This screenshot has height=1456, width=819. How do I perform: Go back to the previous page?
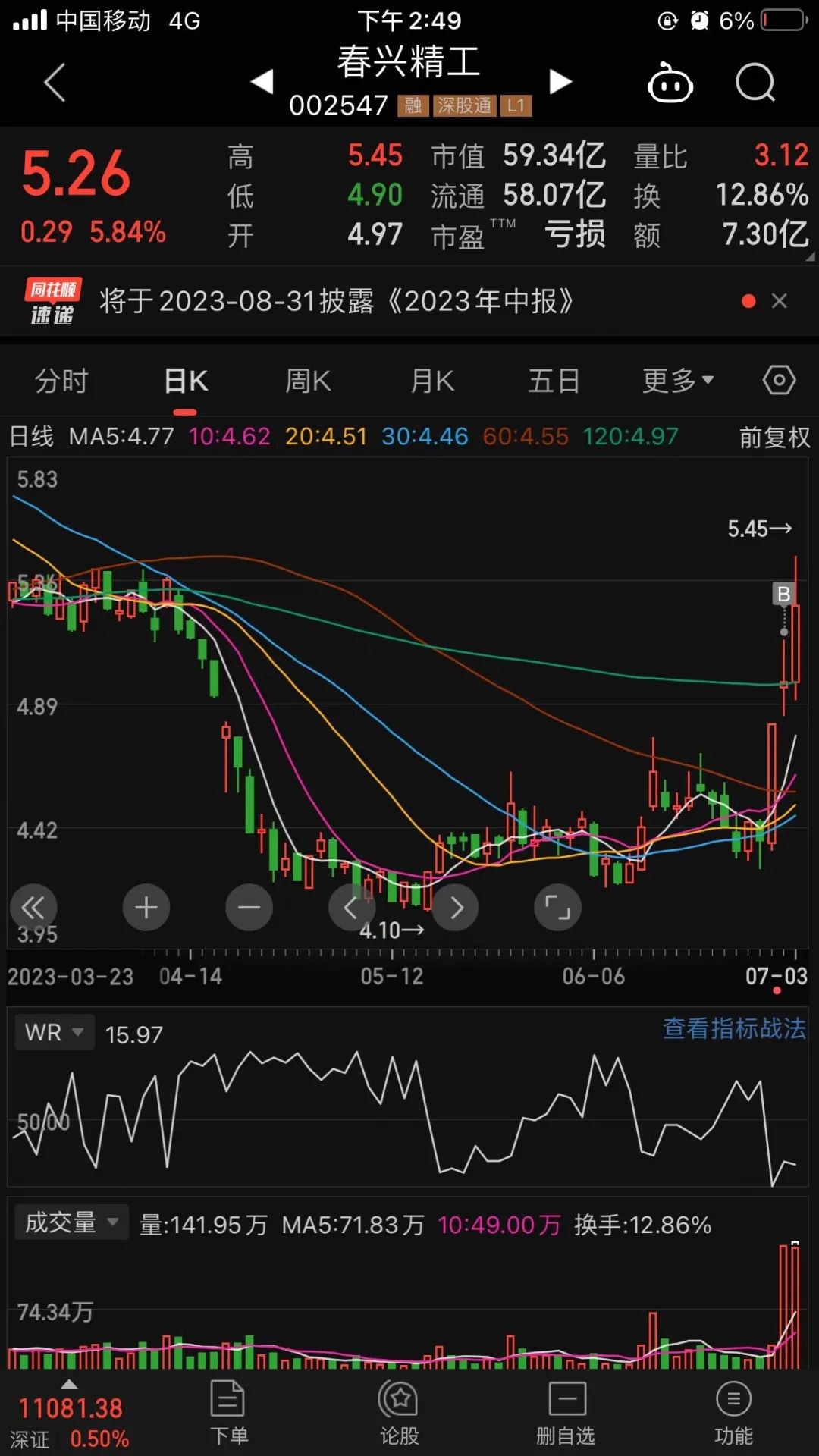point(55,82)
